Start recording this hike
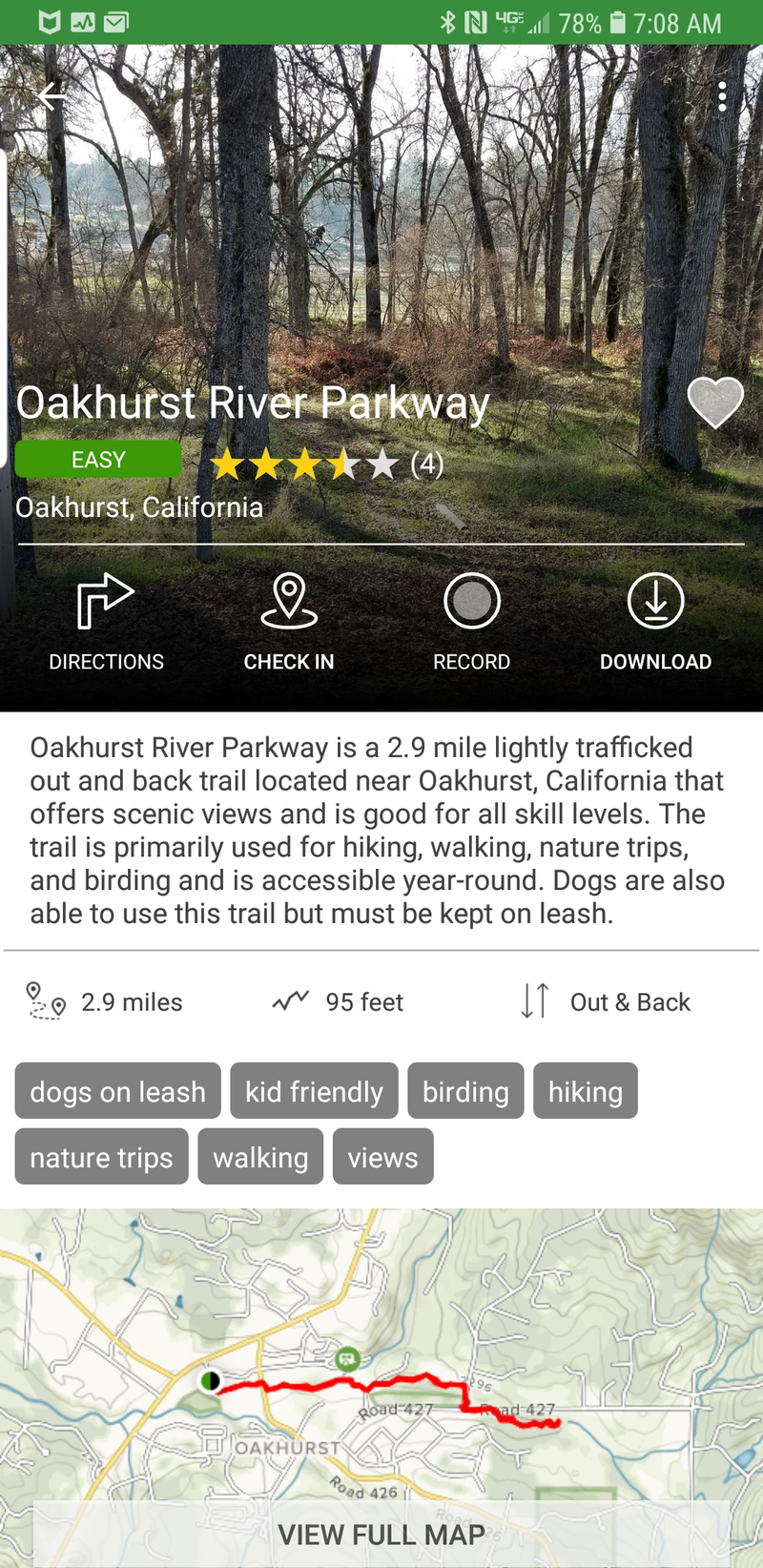 coord(471,620)
